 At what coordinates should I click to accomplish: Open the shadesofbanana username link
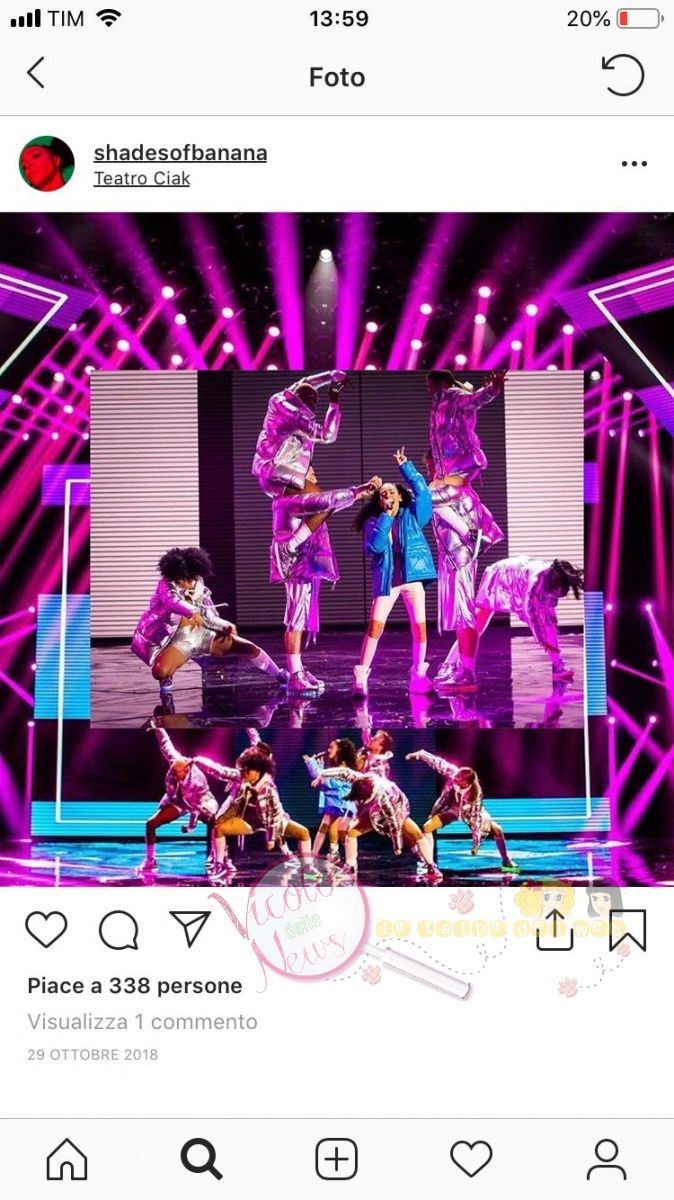click(x=180, y=153)
